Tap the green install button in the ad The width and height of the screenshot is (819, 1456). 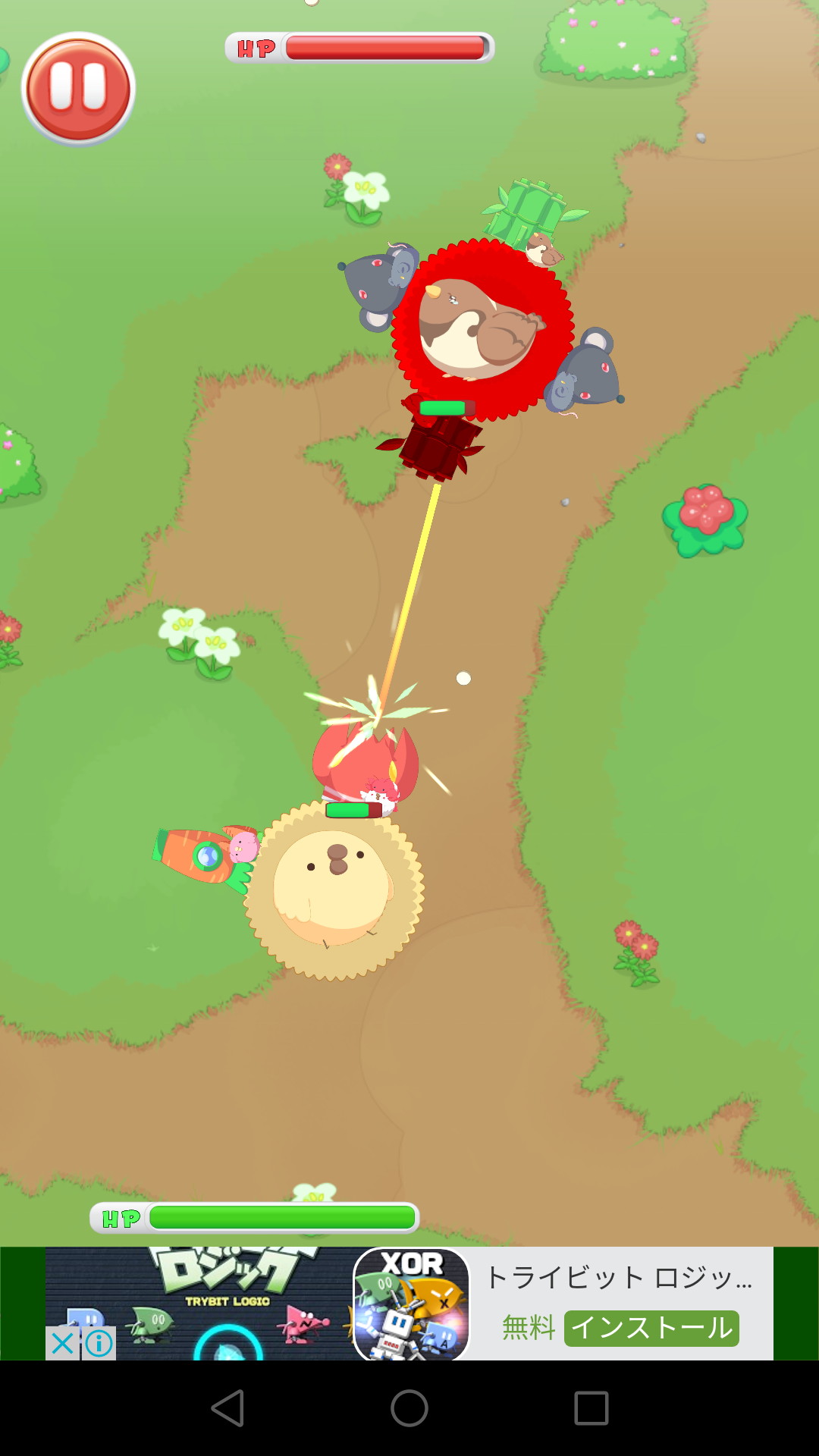651,1328
